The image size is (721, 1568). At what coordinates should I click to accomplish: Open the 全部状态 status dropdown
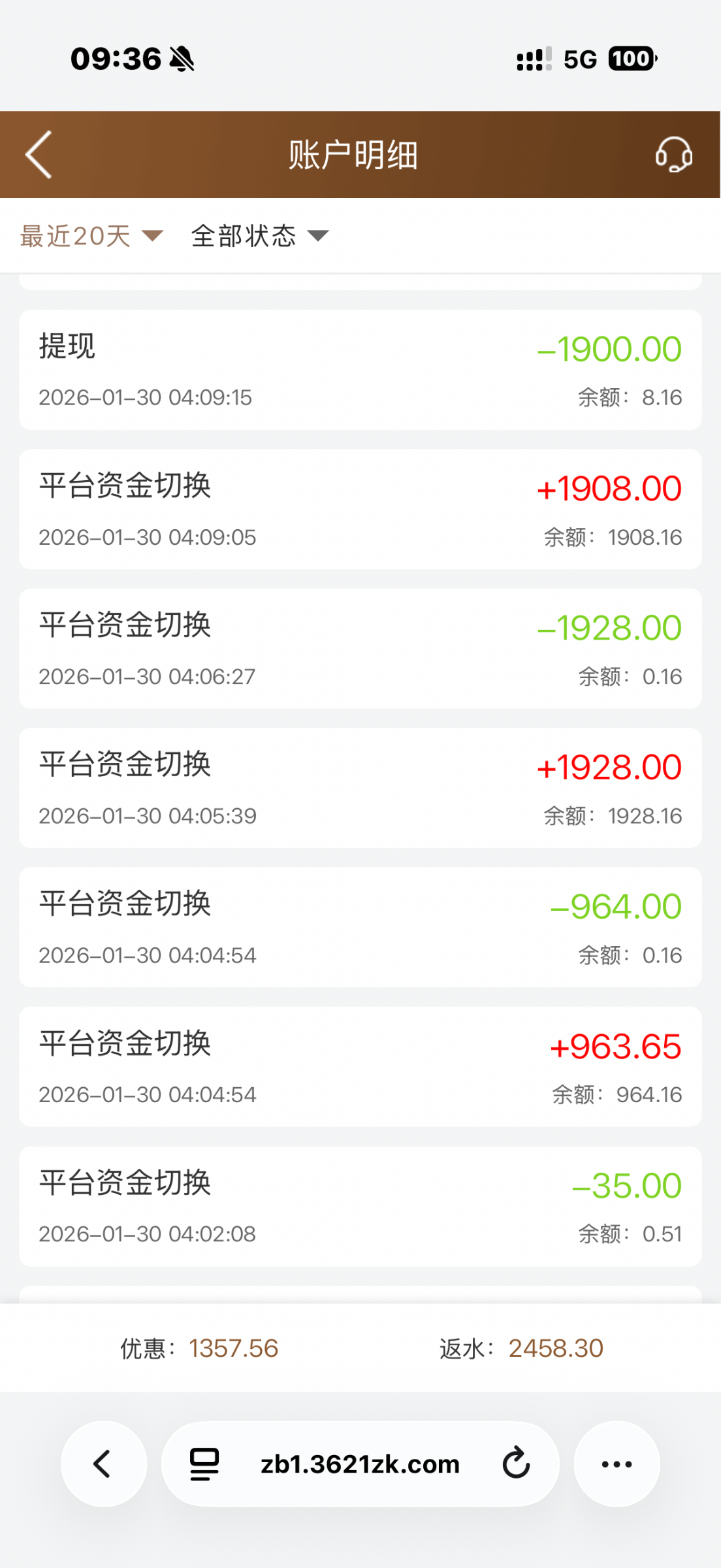[x=259, y=236]
